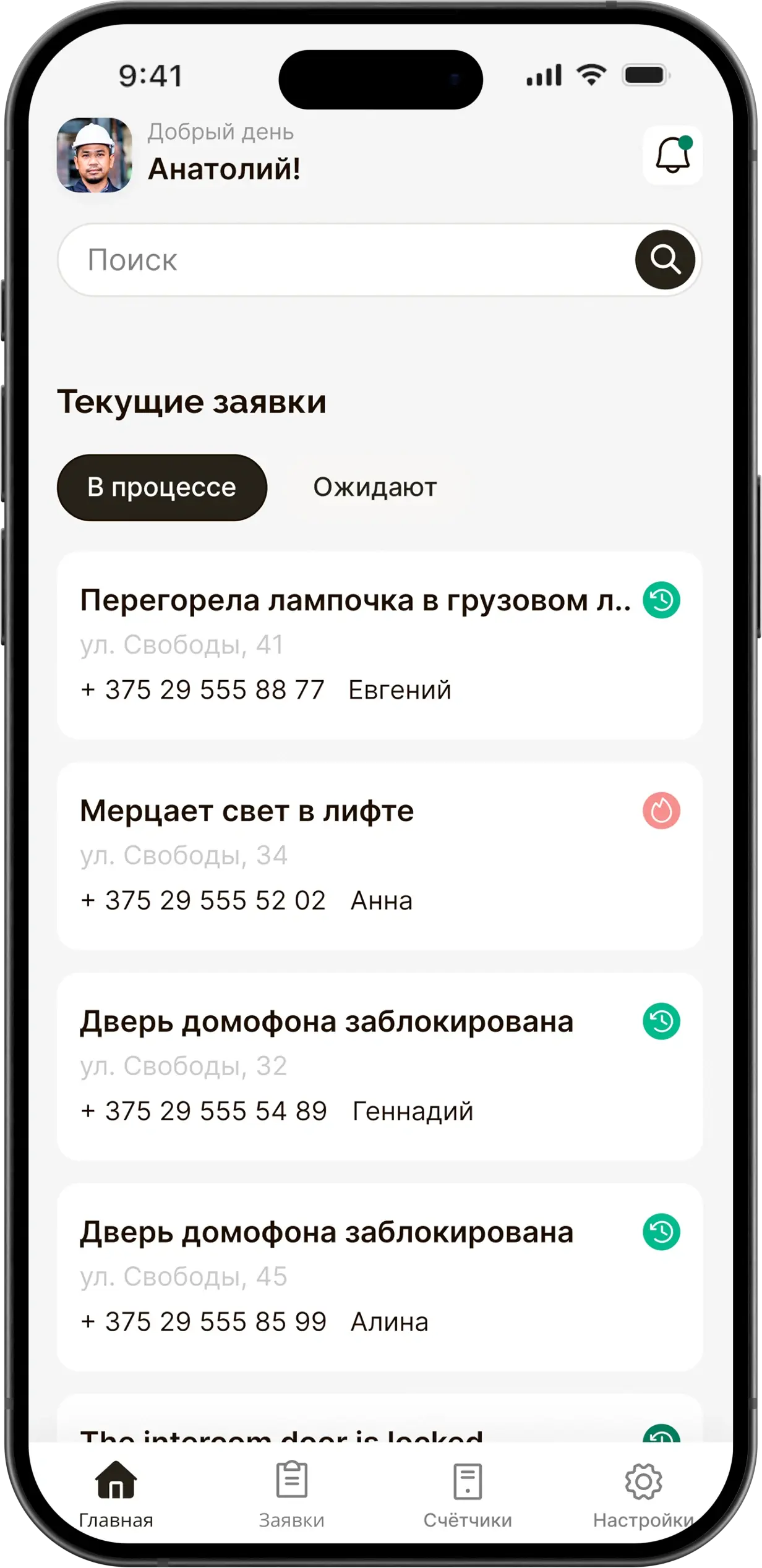Focus the Поиск search field
The width and height of the screenshot is (762, 1568).
379,260
